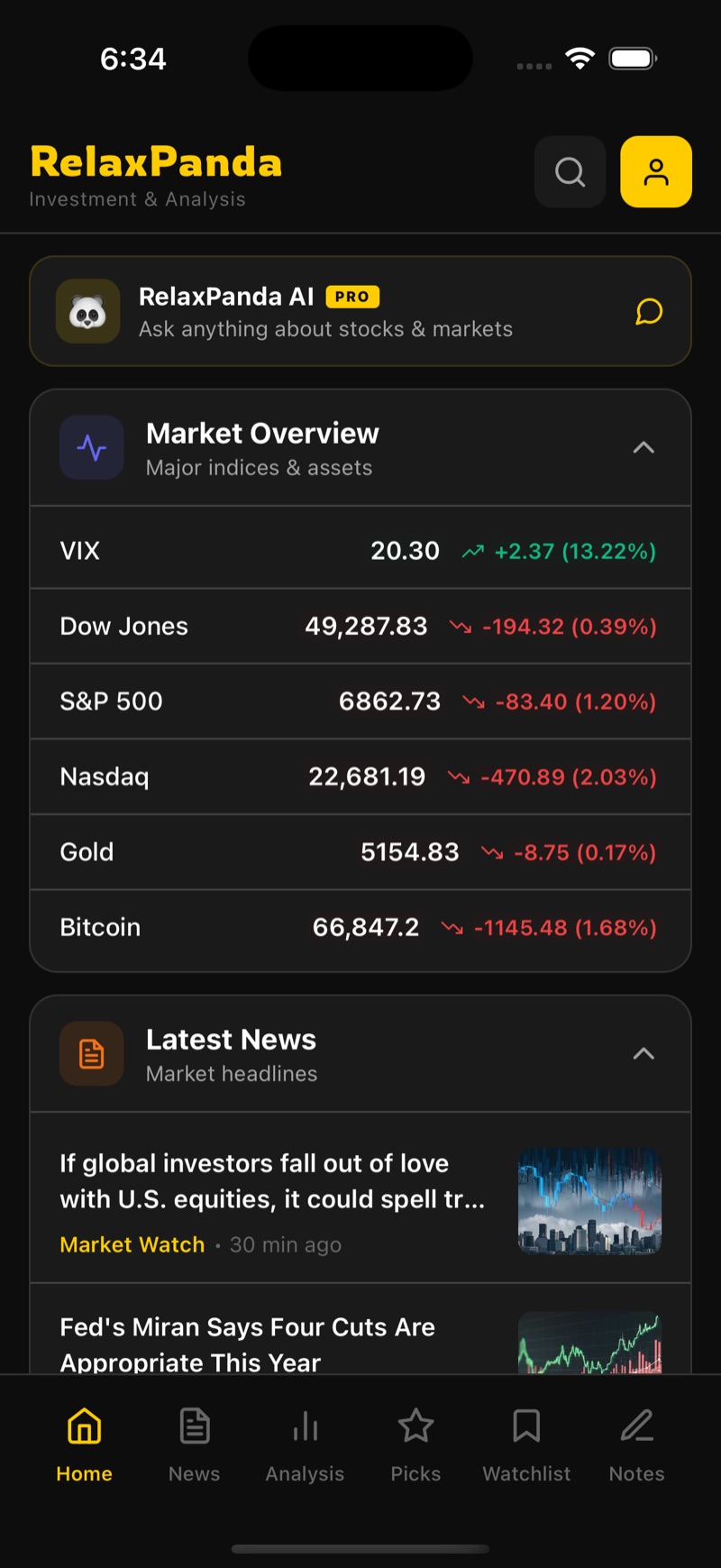
Task: Open the Watchlist tab
Action: click(526, 1443)
